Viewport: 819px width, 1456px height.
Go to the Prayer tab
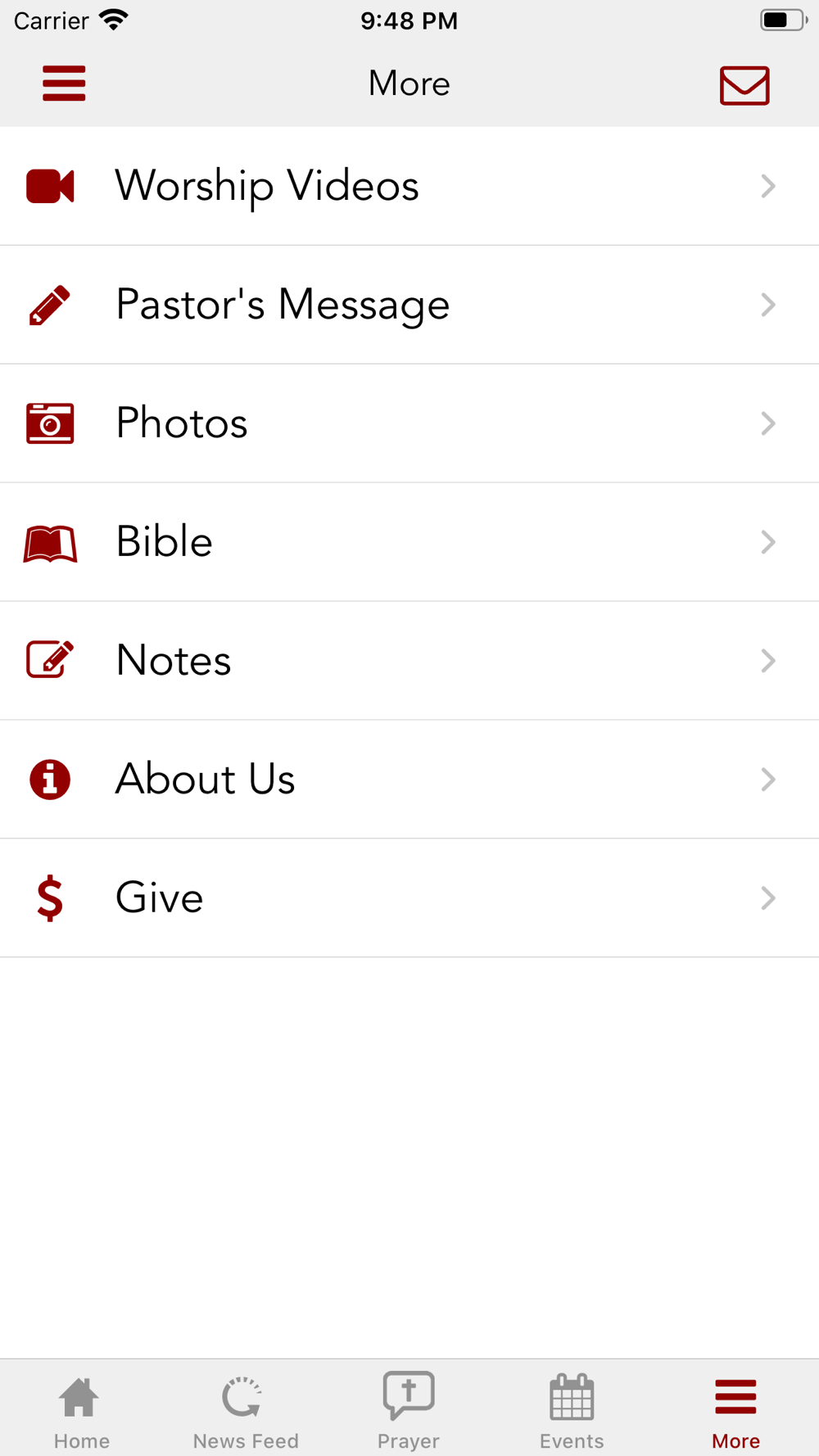409,1410
